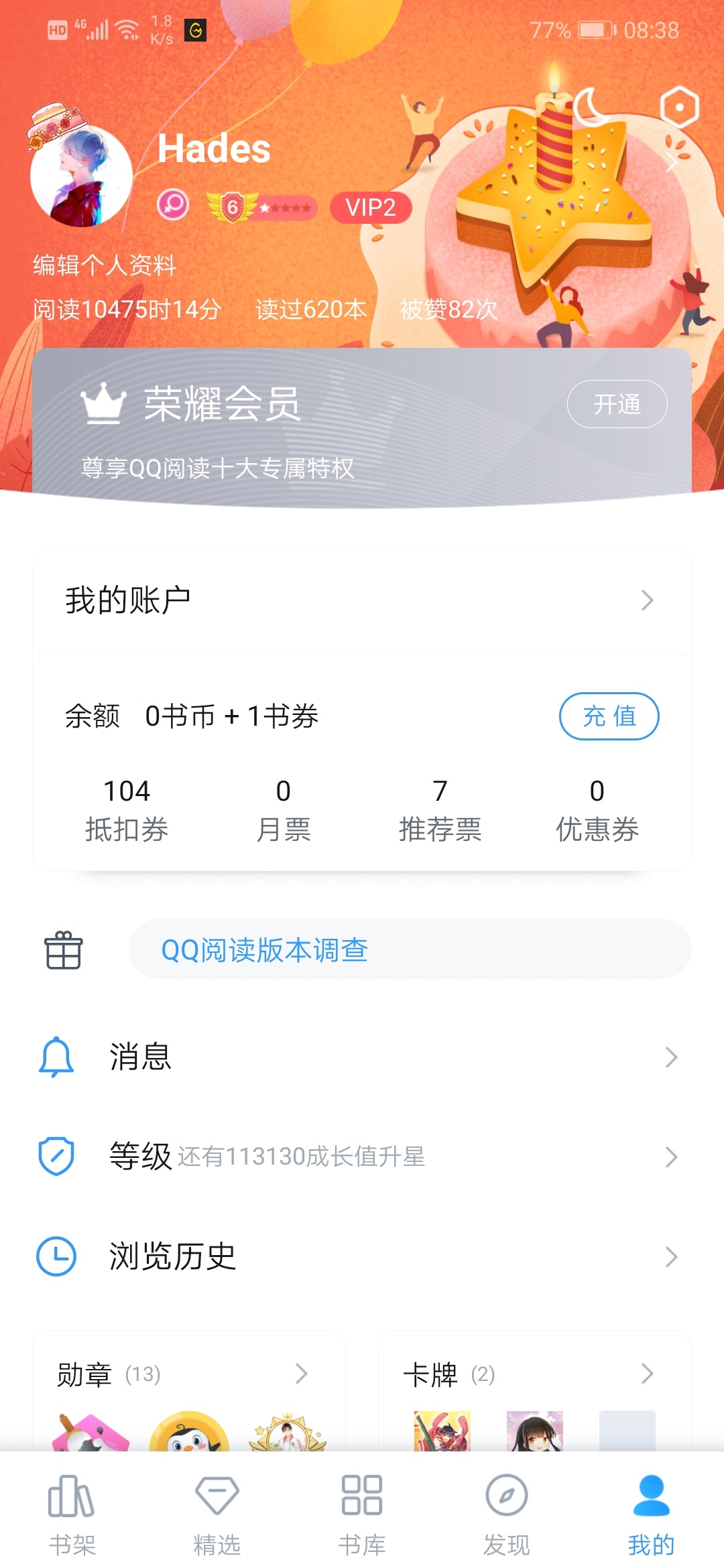The image size is (724, 1568).
Task: Select the 发现 discover tab
Action: 507,1514
